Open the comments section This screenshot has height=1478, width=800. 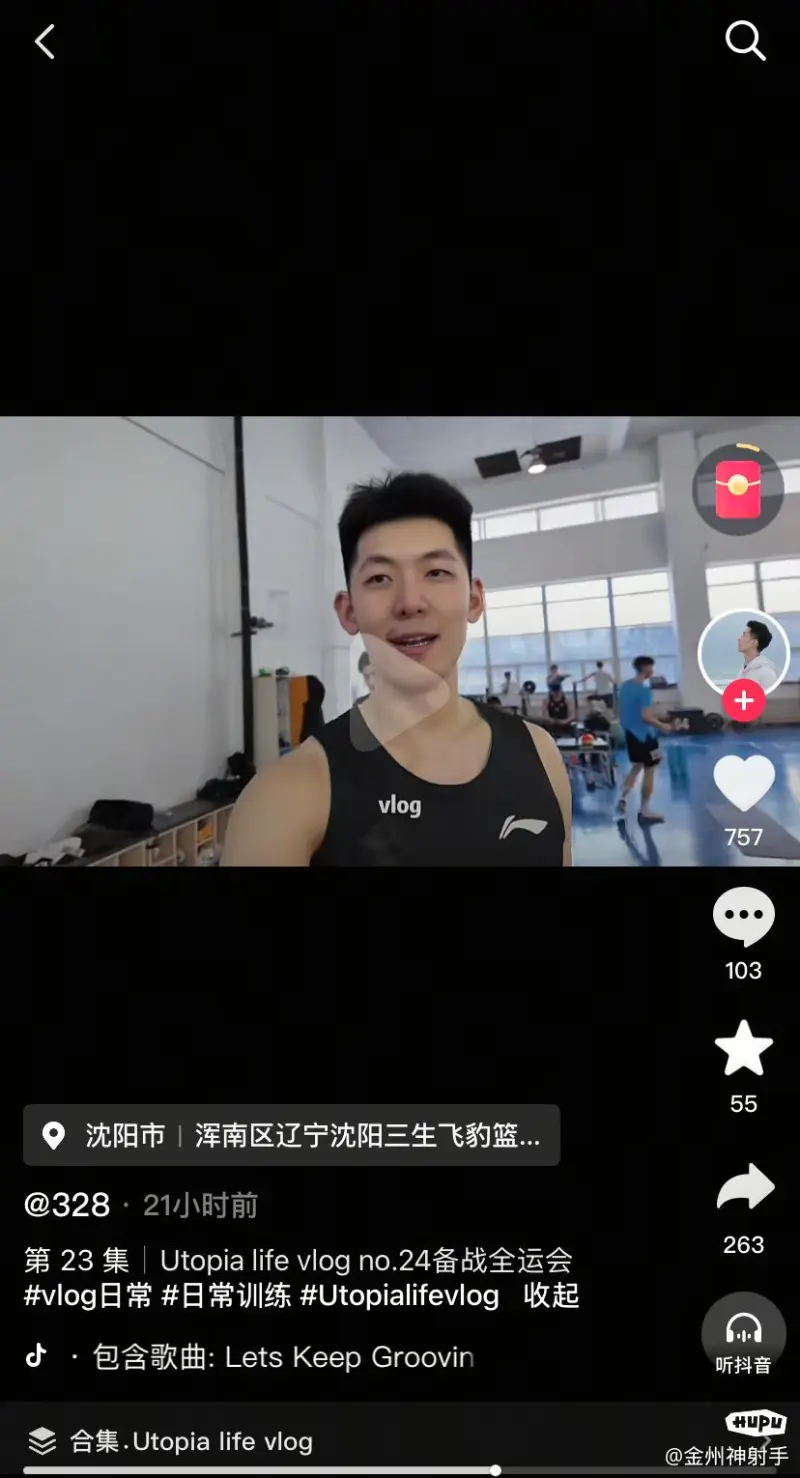[743, 916]
